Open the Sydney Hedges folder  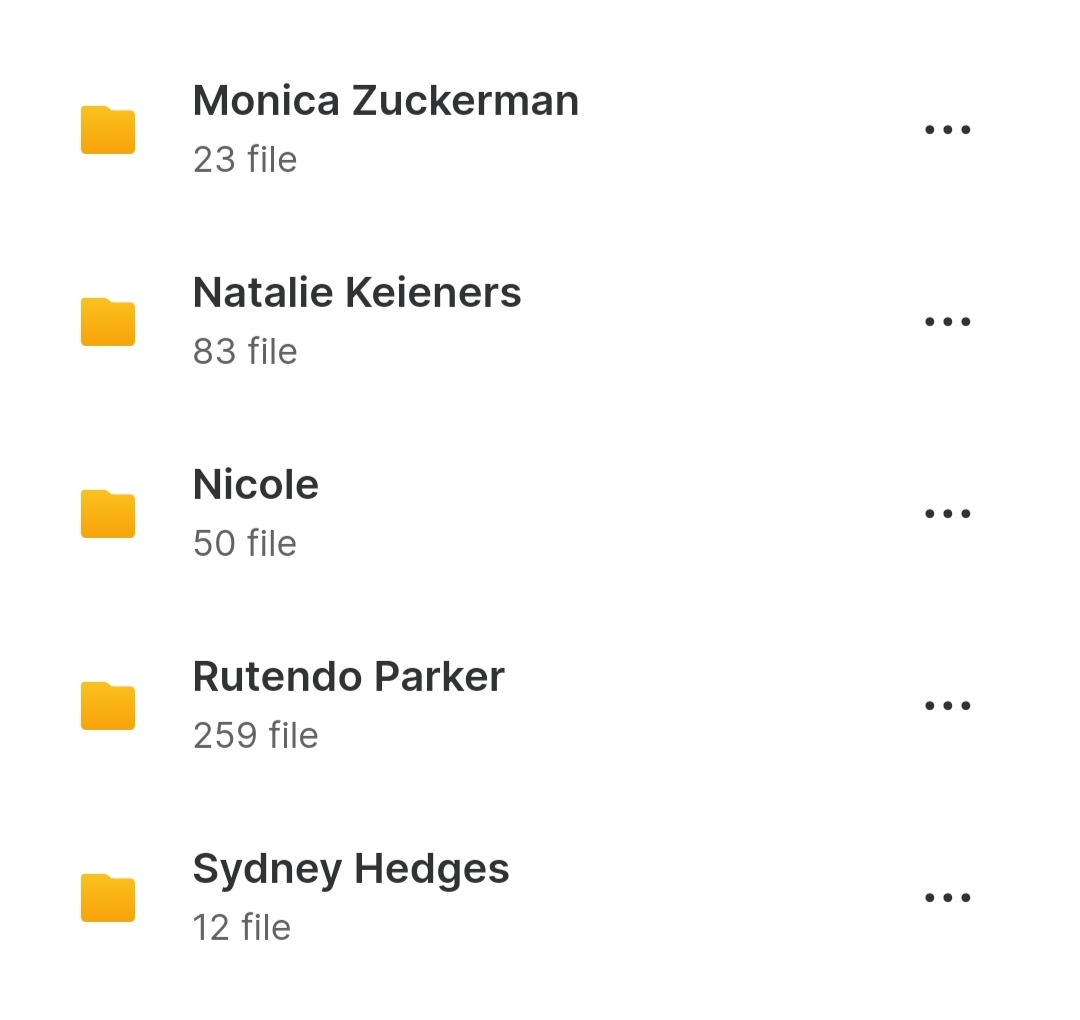click(x=350, y=896)
